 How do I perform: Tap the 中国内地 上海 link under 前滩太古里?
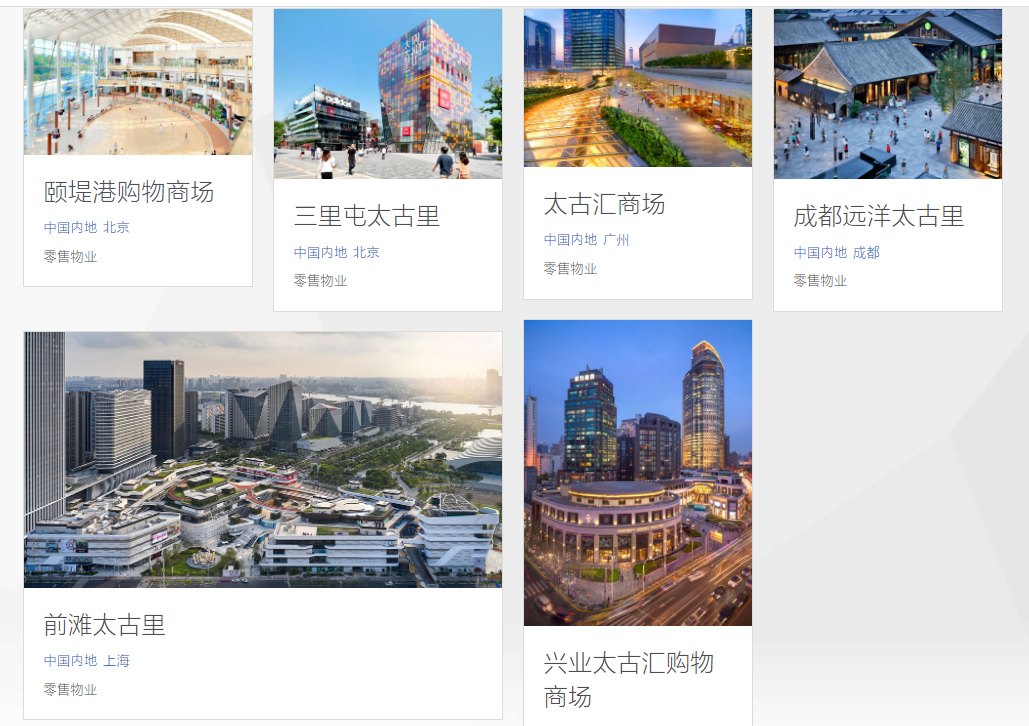(x=87, y=660)
